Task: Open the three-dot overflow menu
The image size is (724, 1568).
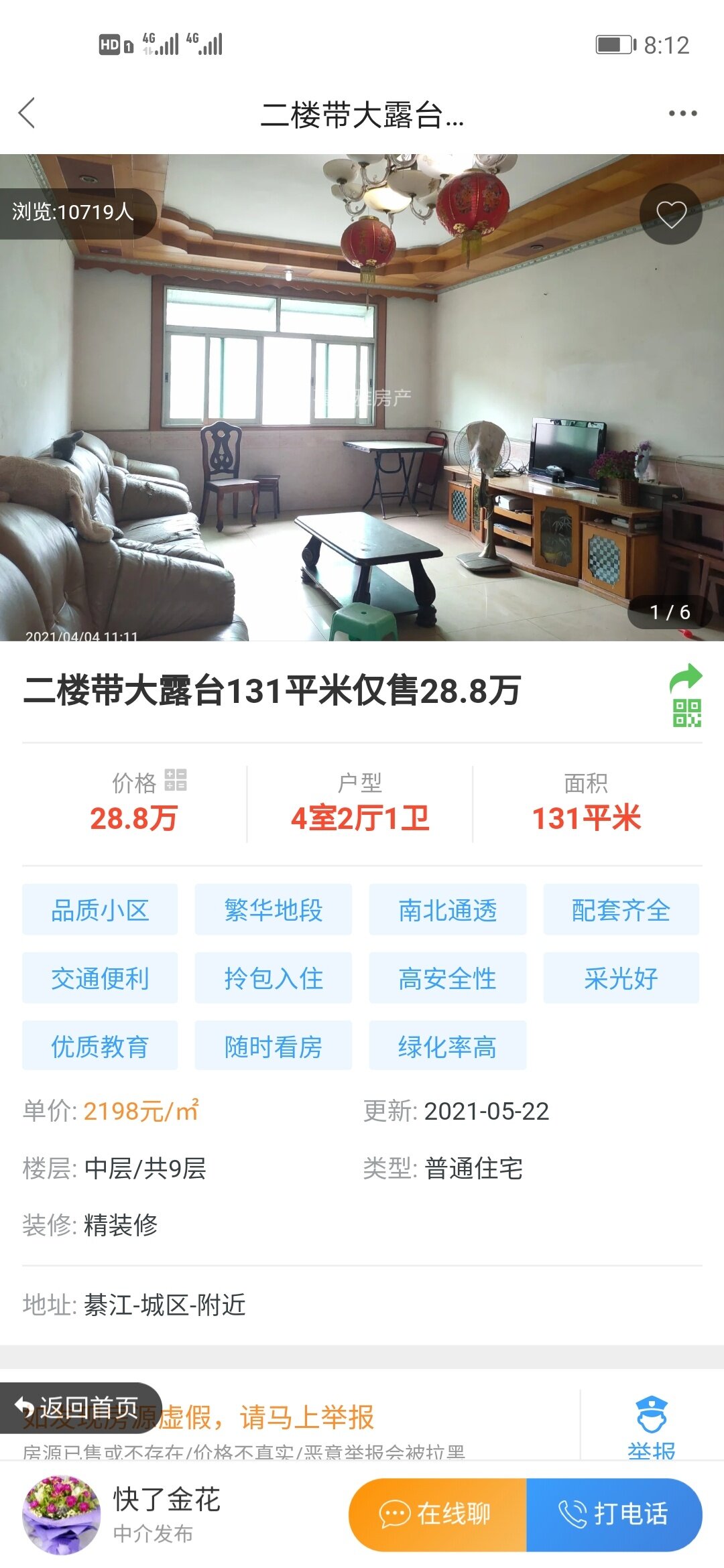Action: pos(682,113)
